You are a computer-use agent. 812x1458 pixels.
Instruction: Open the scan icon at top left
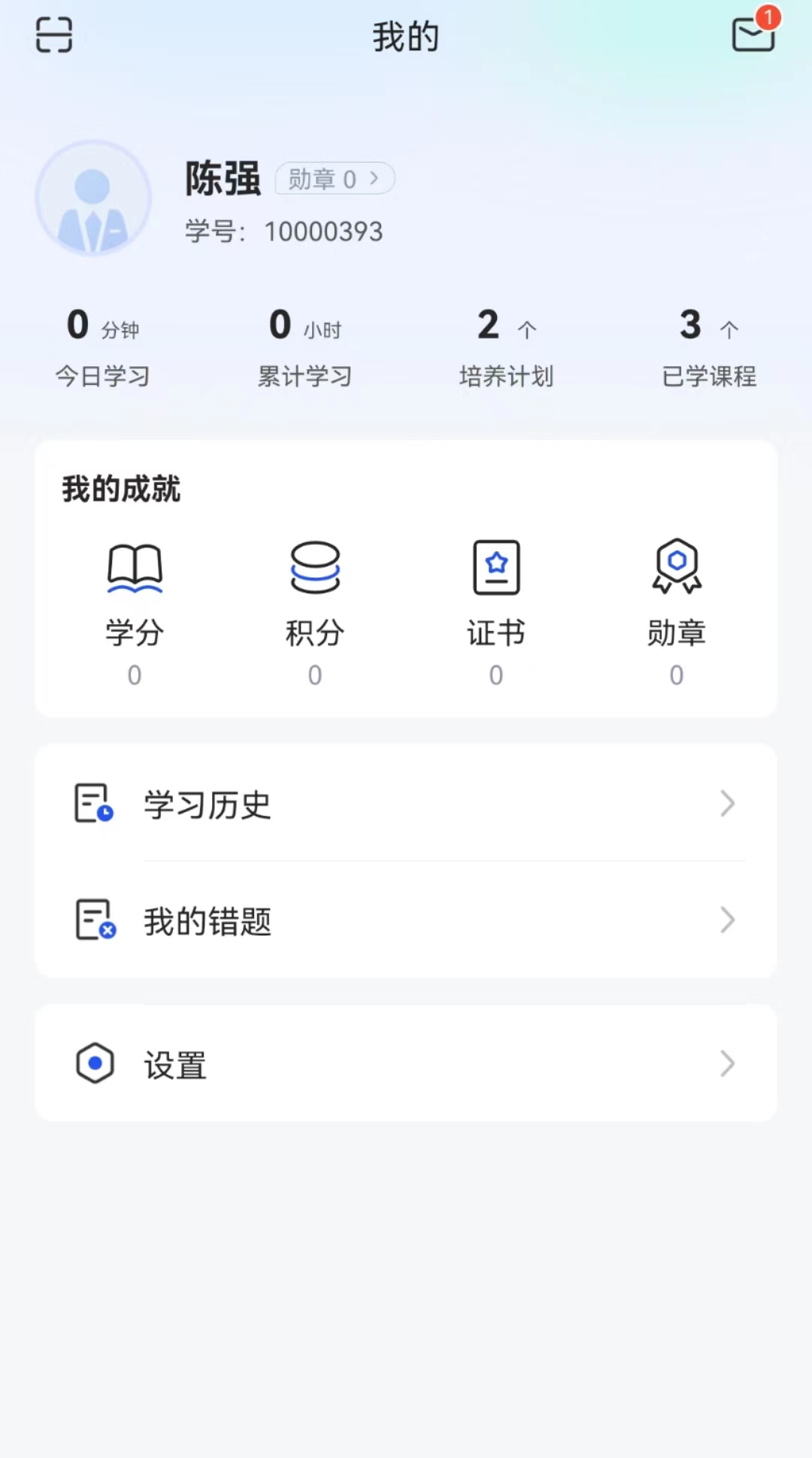53,35
